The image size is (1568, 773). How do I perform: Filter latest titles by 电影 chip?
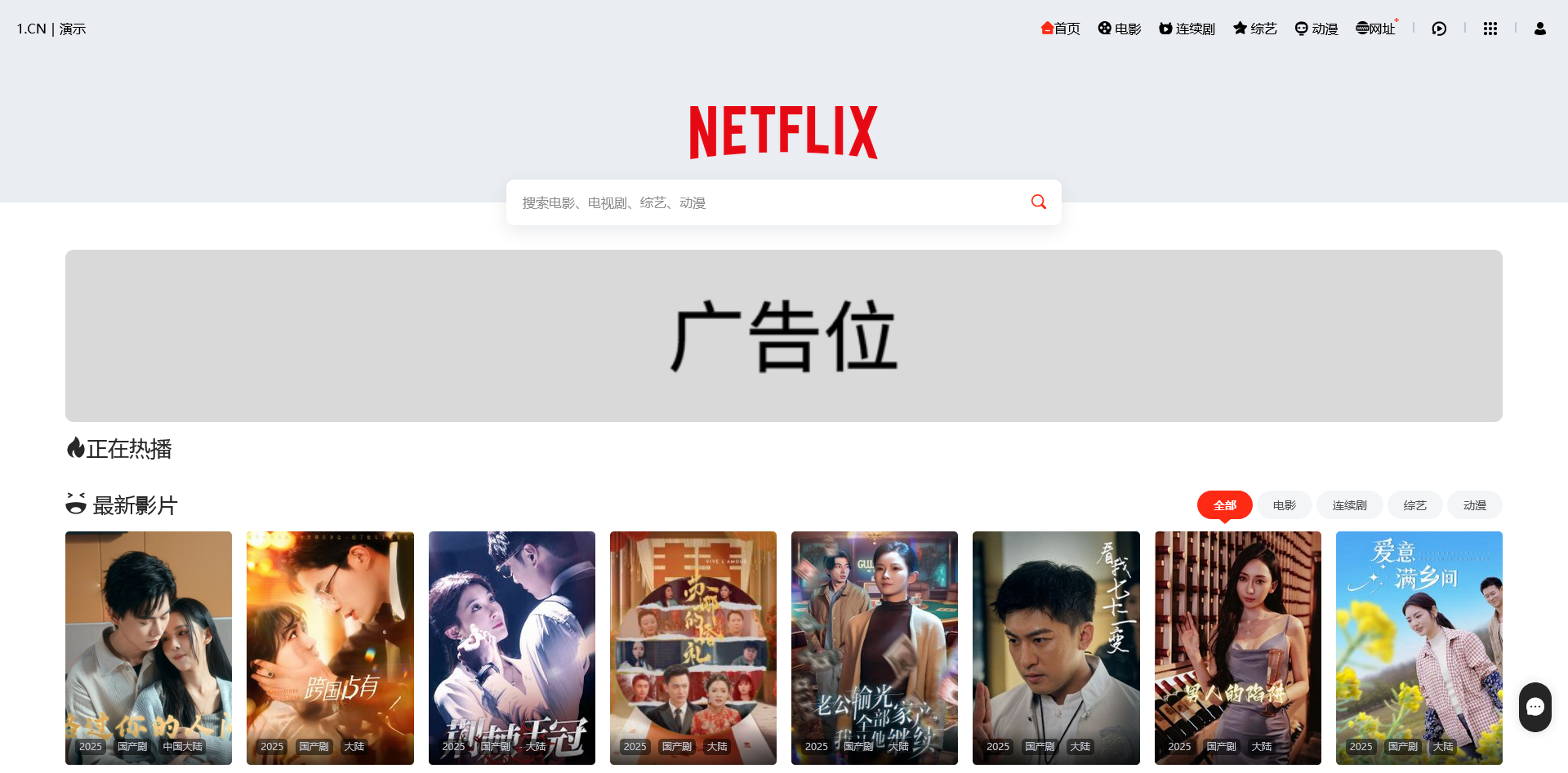point(1284,505)
